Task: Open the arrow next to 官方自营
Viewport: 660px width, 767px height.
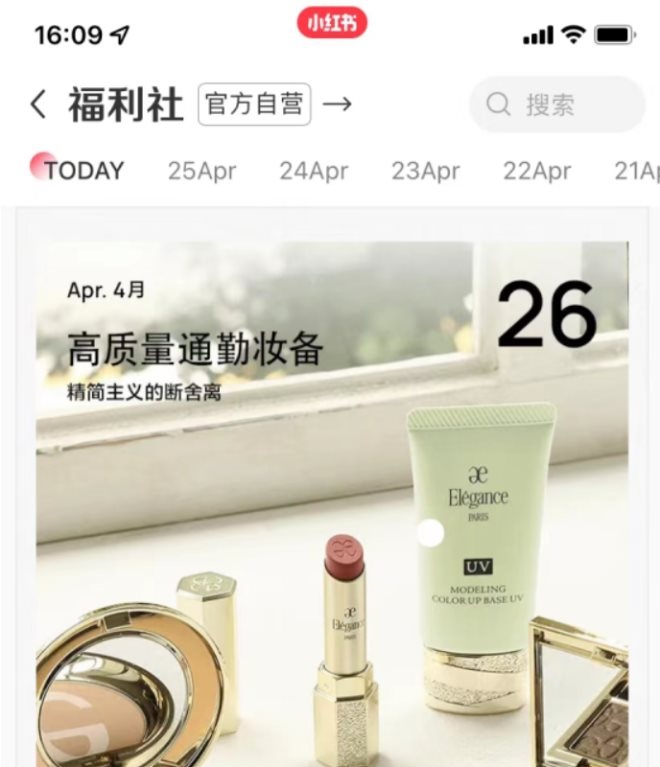Action: pos(338,104)
